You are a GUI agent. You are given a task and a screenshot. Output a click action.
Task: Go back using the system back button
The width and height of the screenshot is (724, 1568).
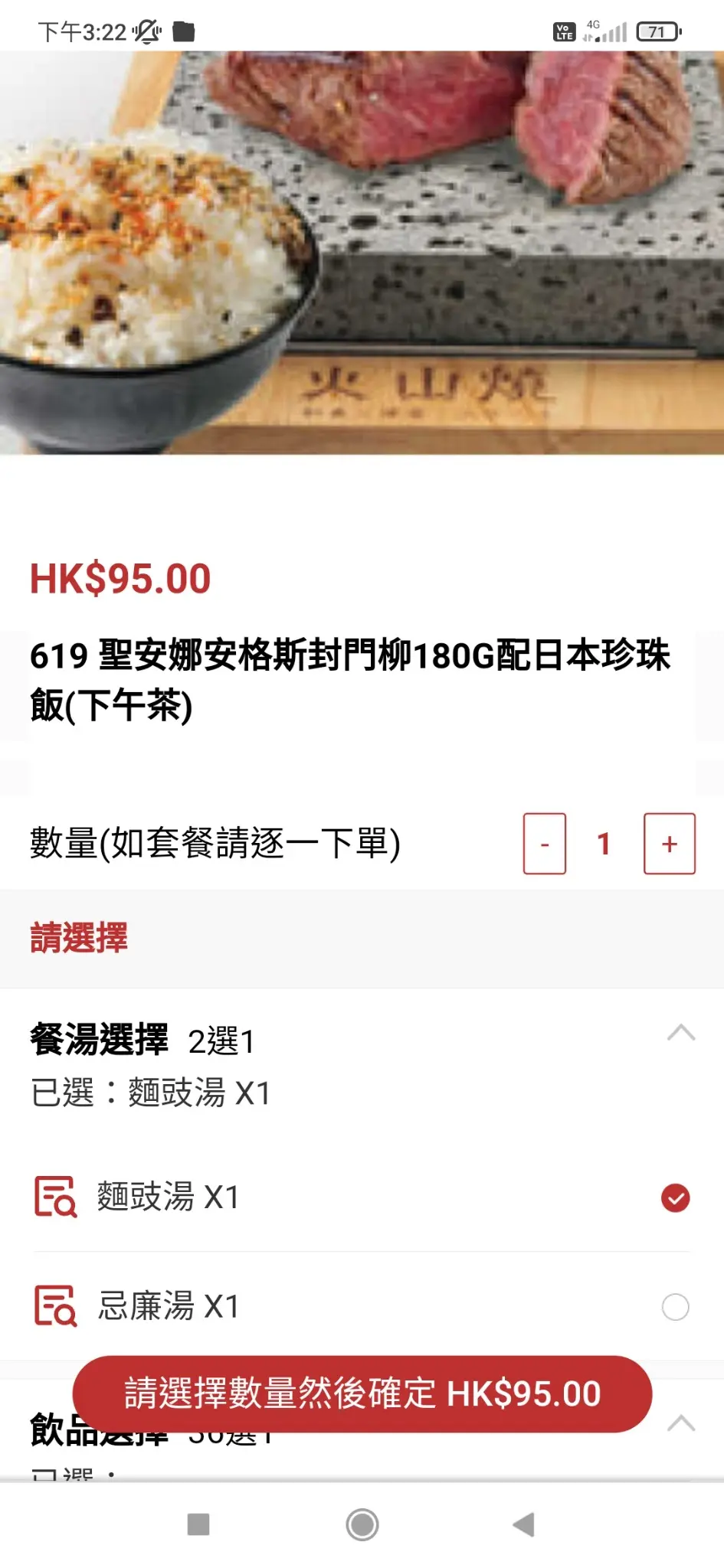(x=524, y=1524)
